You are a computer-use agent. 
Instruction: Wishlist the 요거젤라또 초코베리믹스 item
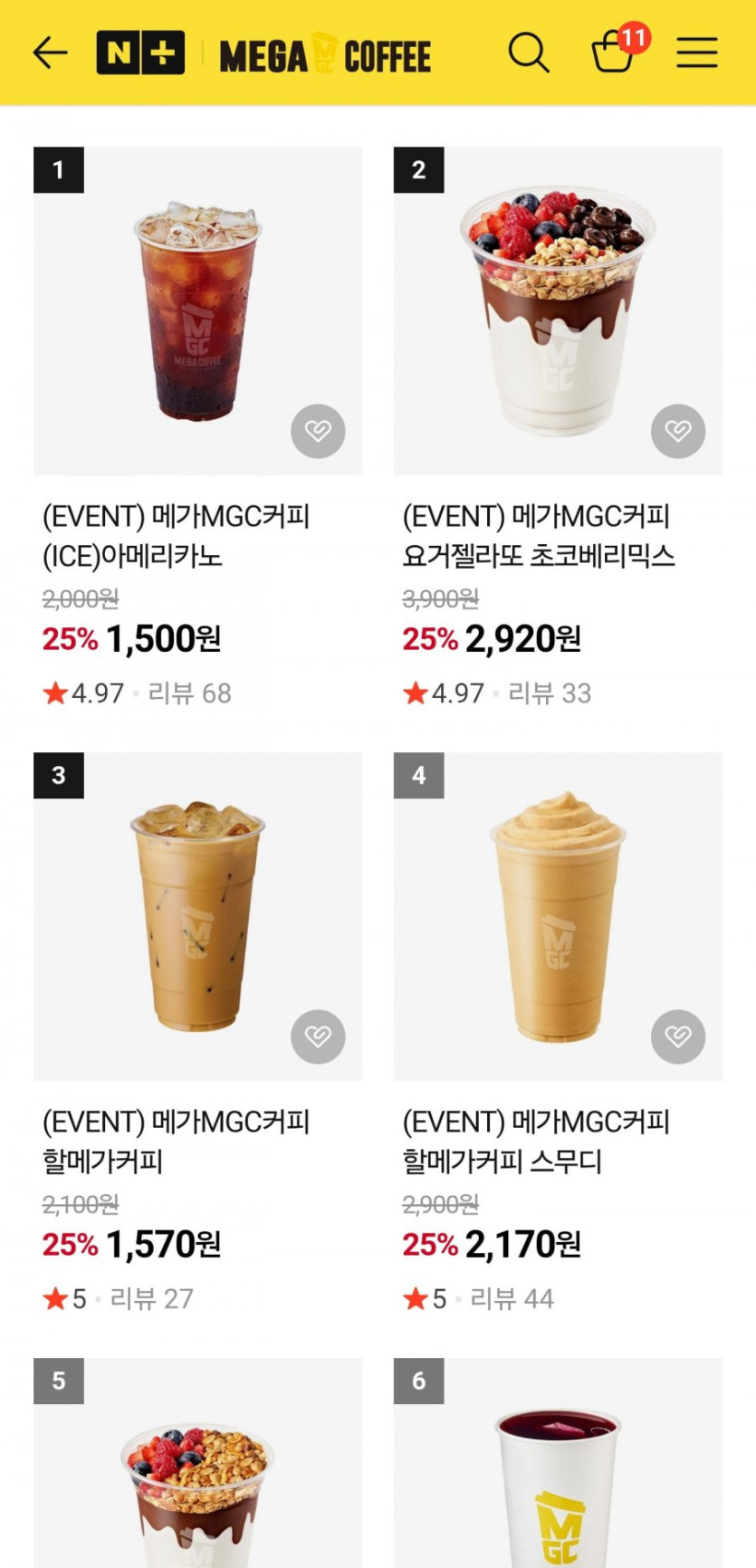677,431
